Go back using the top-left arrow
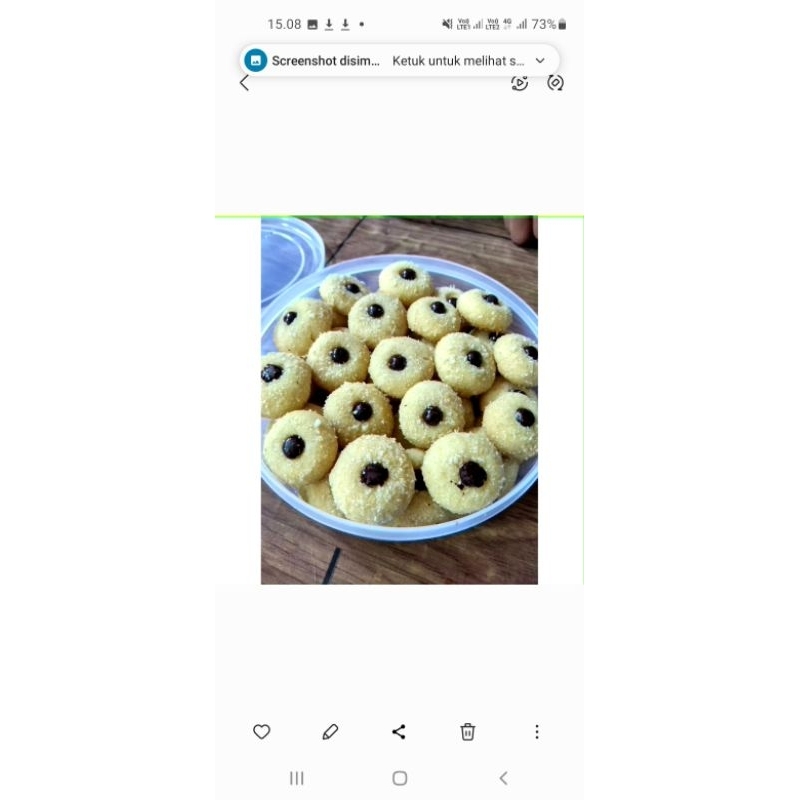 pyautogui.click(x=244, y=83)
